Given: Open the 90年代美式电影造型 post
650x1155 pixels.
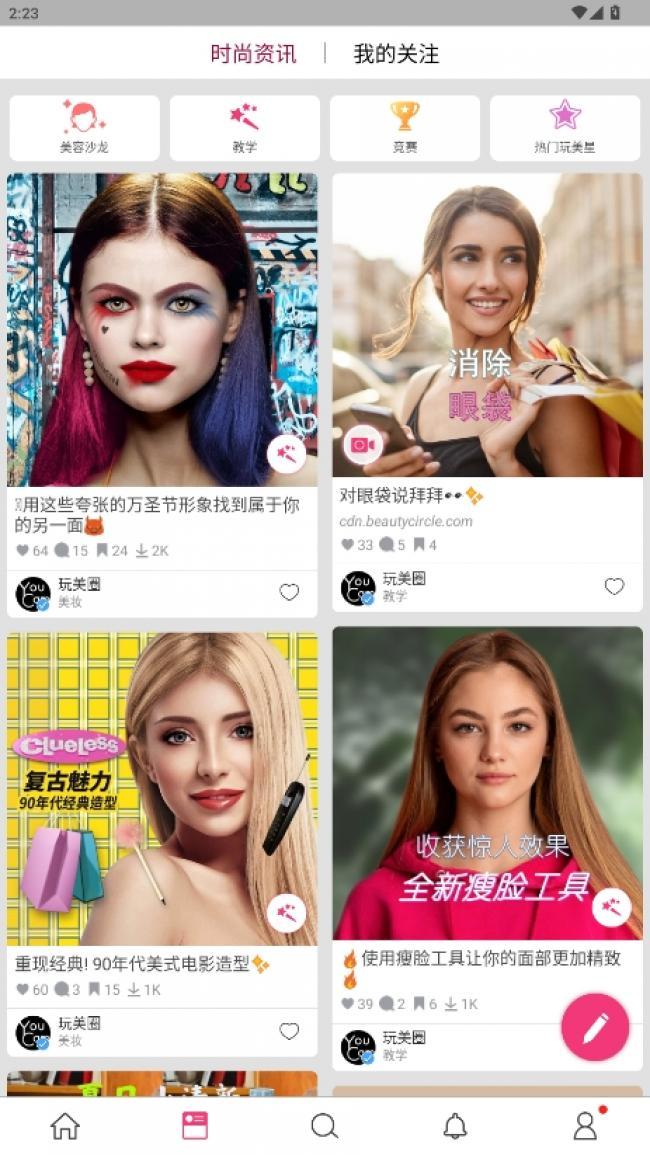Looking at the screenshot, I should 162,788.
